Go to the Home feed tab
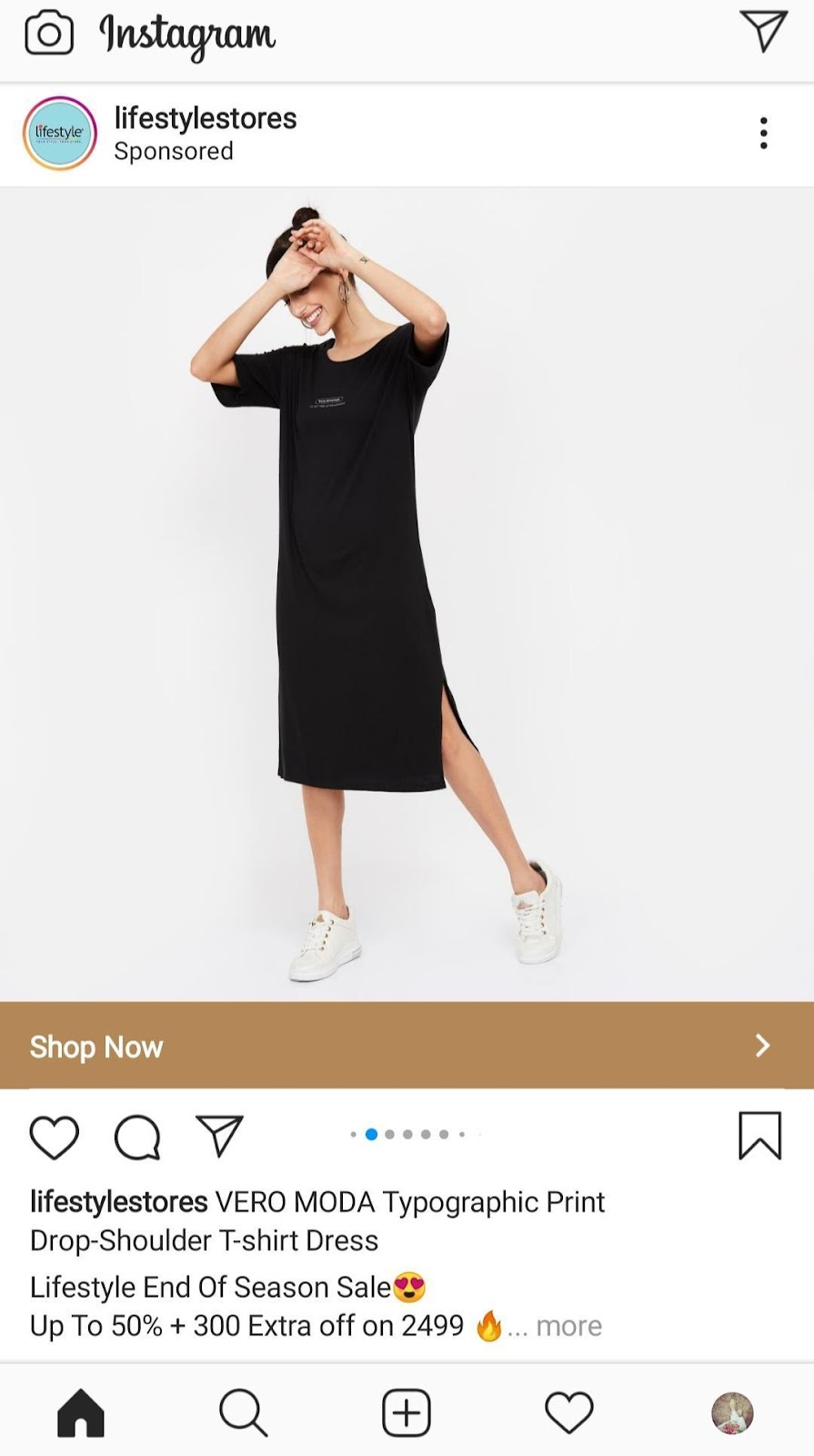Viewport: 814px width, 1456px height. 81,1413
